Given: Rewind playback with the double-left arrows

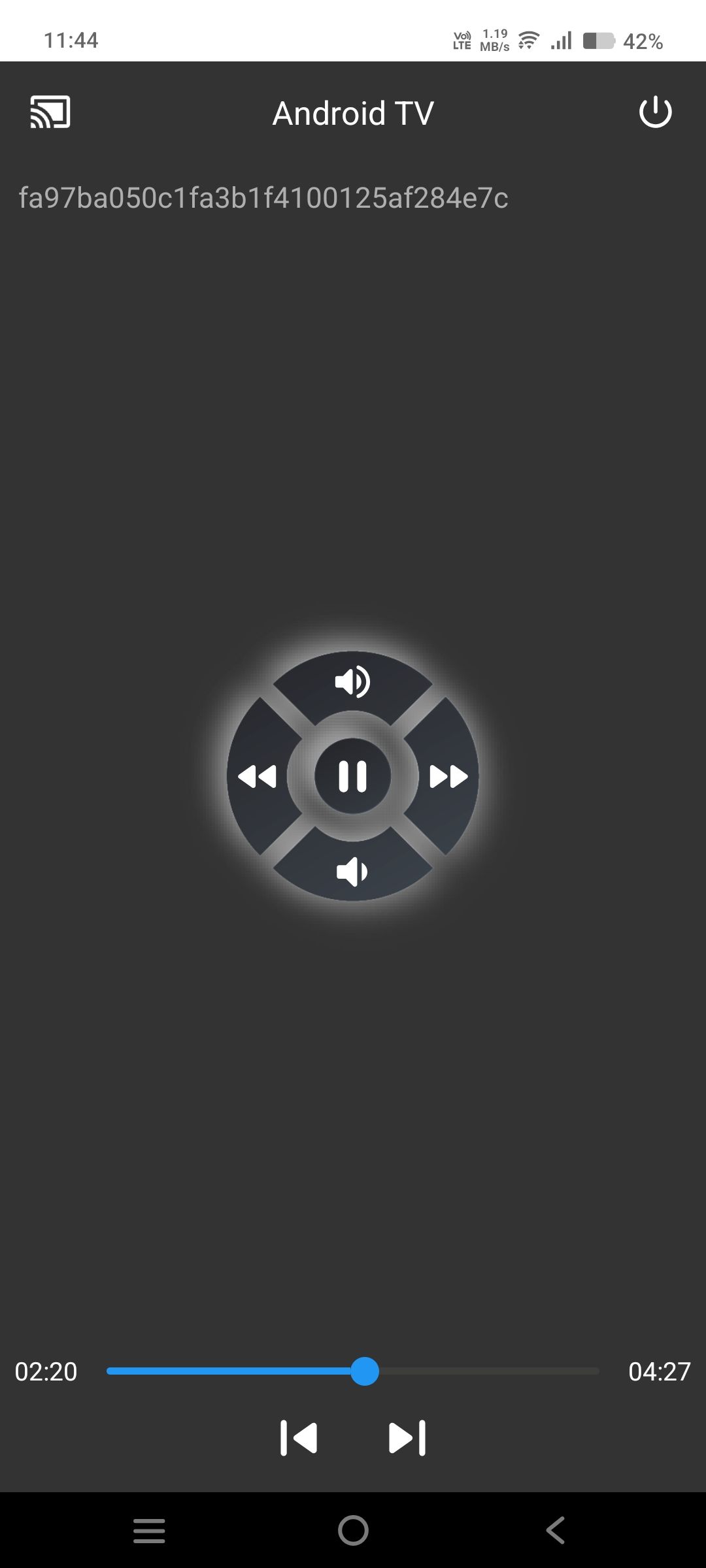Looking at the screenshot, I should [257, 777].
